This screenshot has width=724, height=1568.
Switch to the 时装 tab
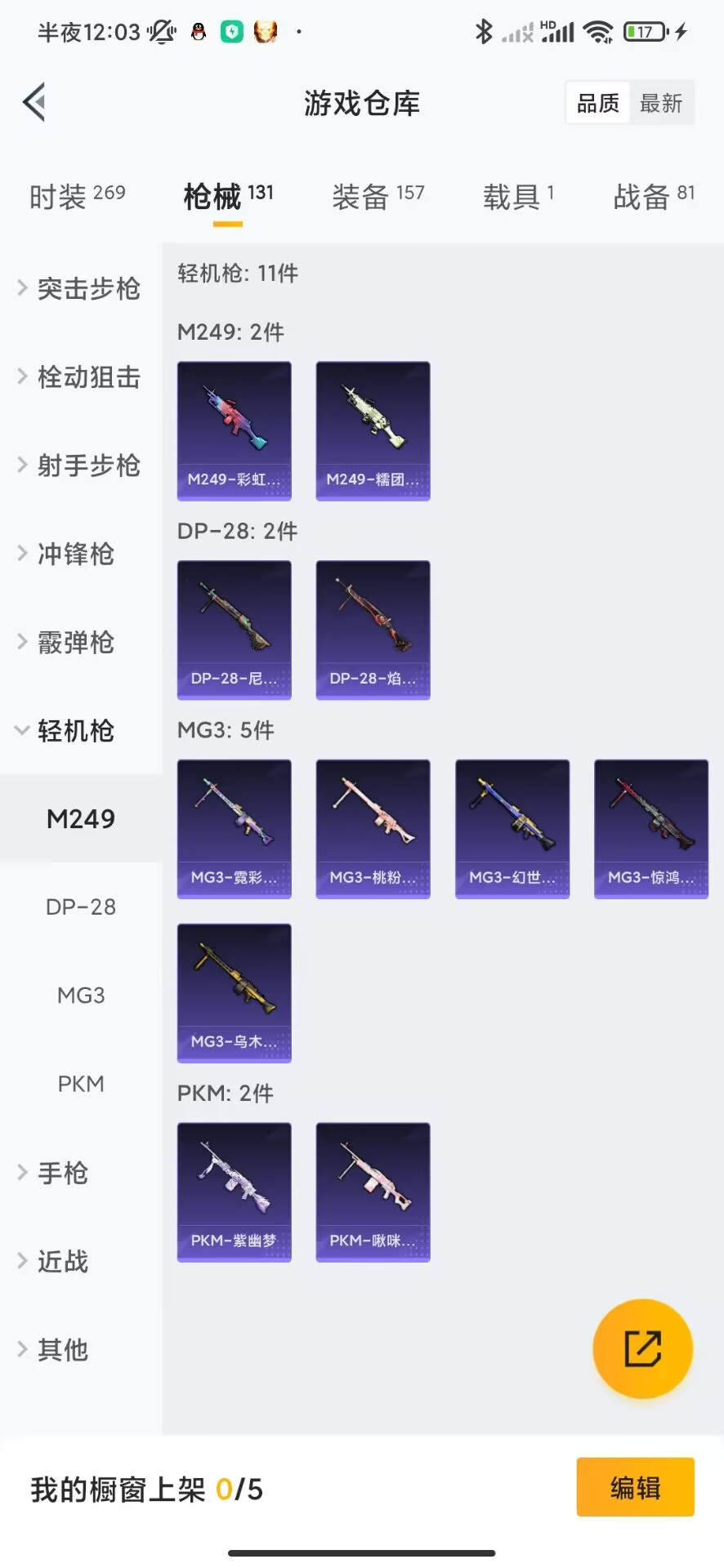(x=77, y=197)
